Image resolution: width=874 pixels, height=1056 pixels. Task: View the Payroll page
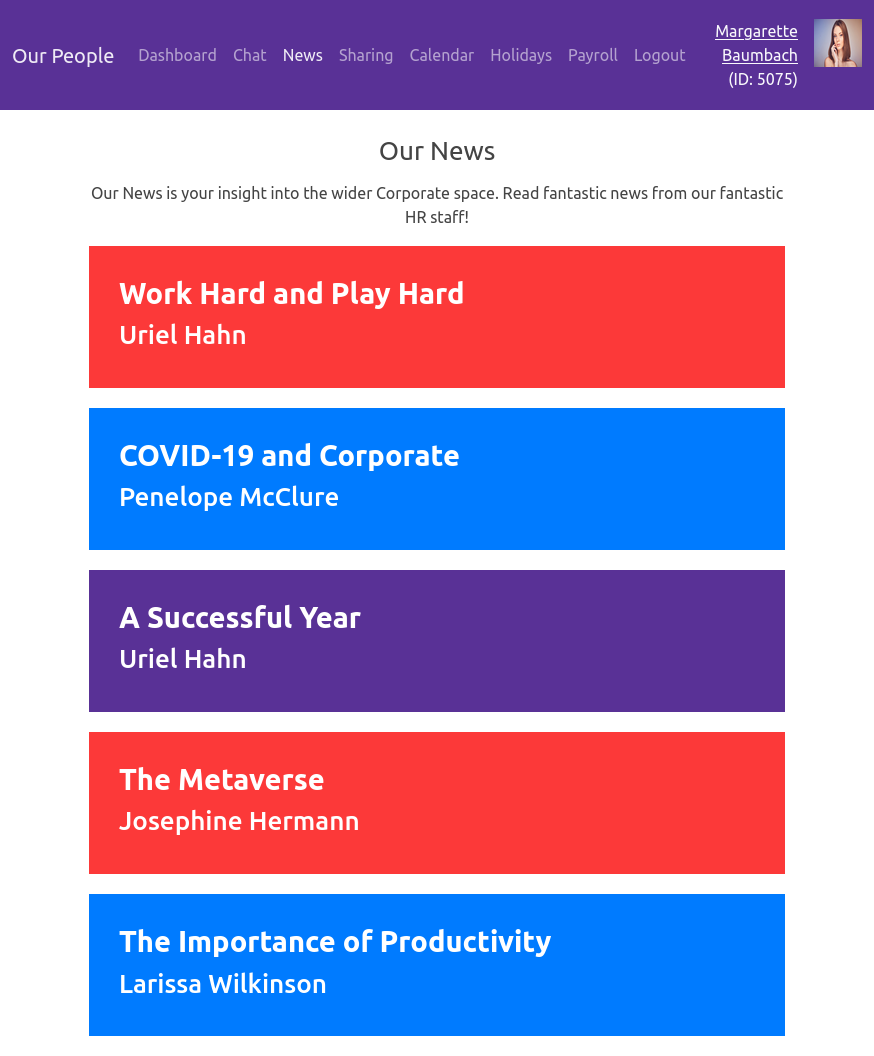point(592,55)
